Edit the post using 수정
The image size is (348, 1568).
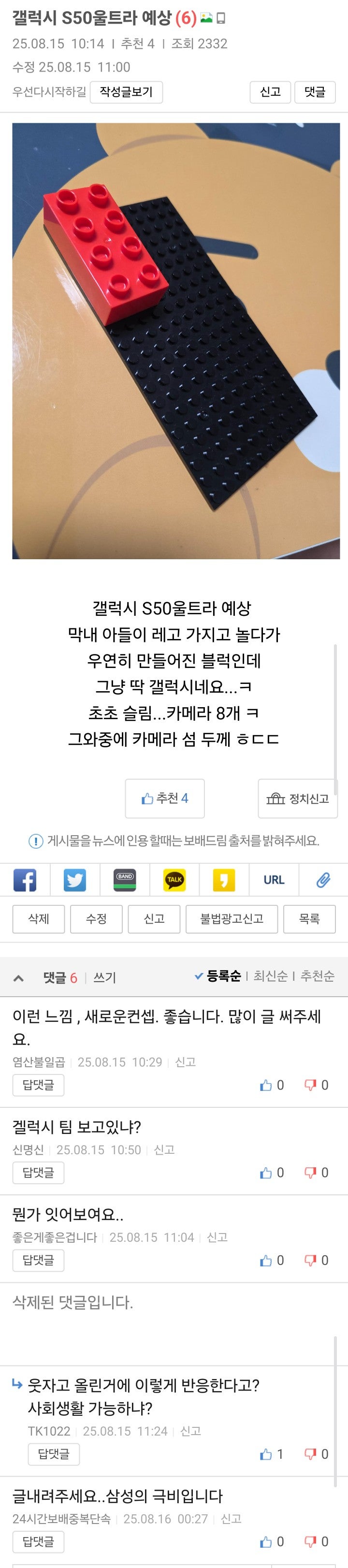coord(96,918)
